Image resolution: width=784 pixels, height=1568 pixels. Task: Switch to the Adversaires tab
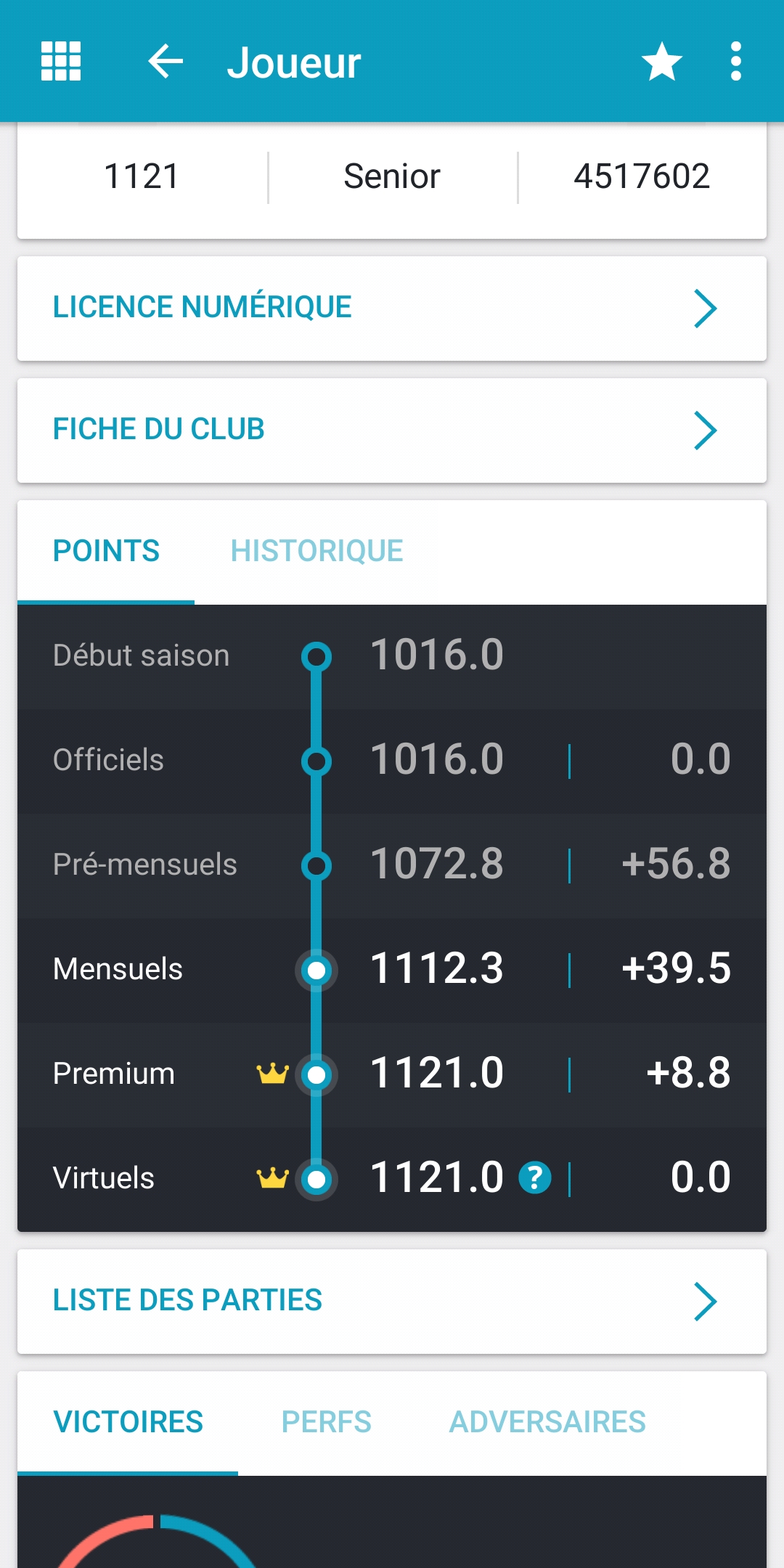point(547,1422)
